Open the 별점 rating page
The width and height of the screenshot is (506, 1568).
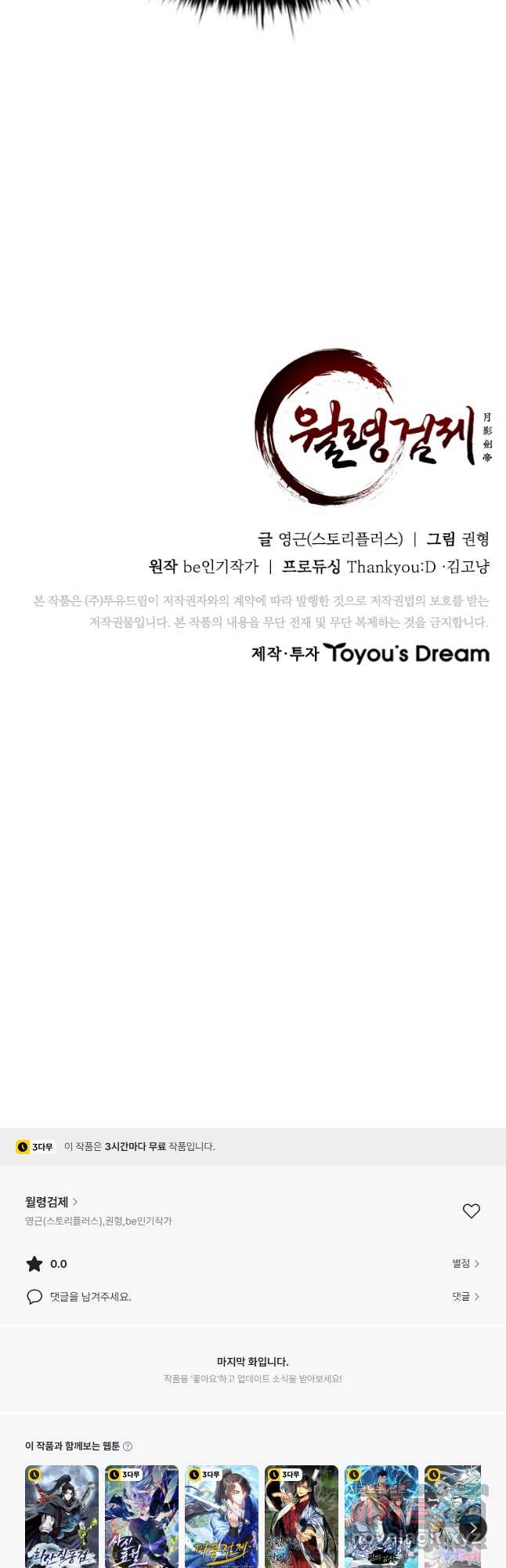point(465,1263)
